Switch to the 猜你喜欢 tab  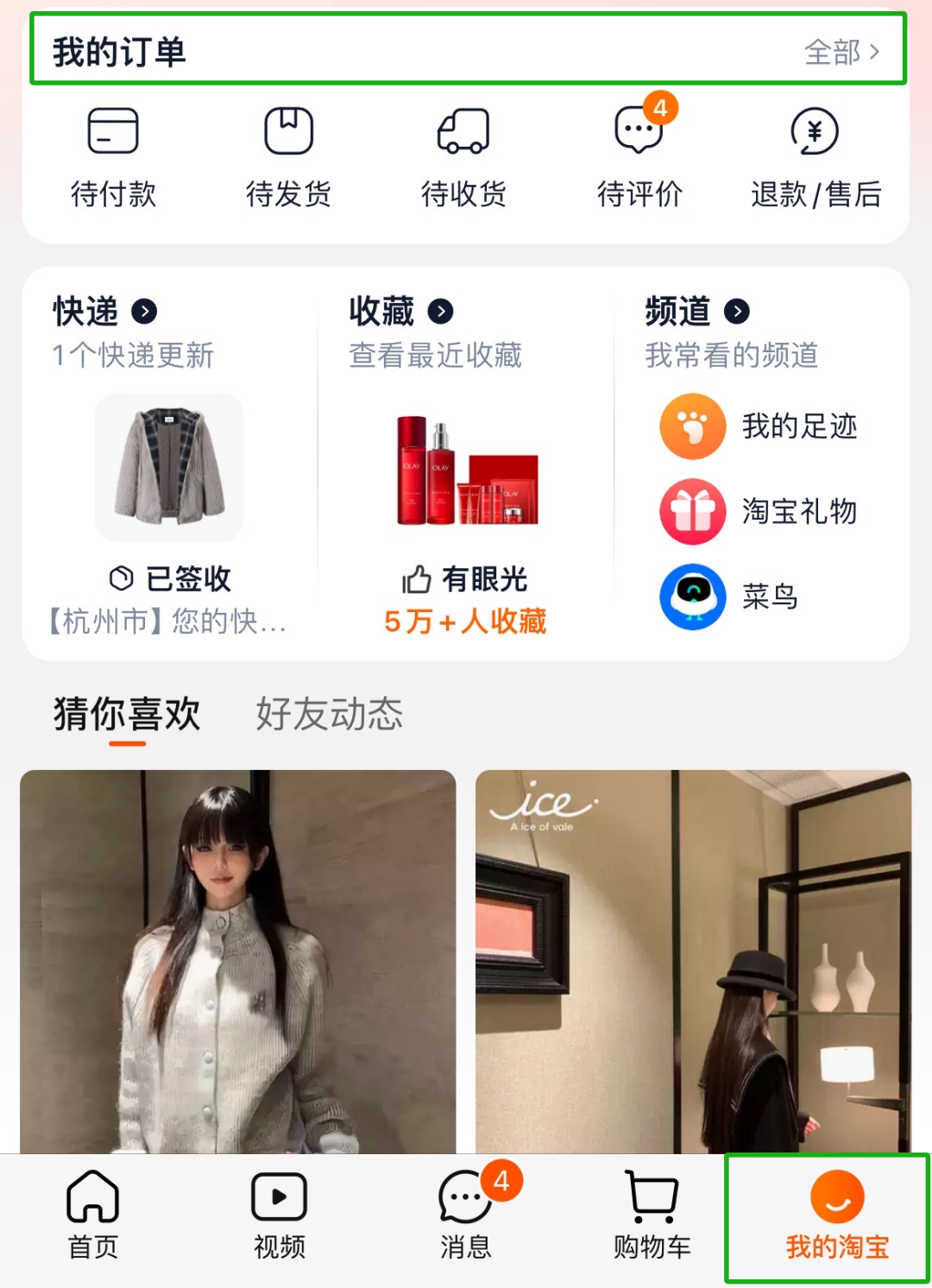[x=126, y=713]
